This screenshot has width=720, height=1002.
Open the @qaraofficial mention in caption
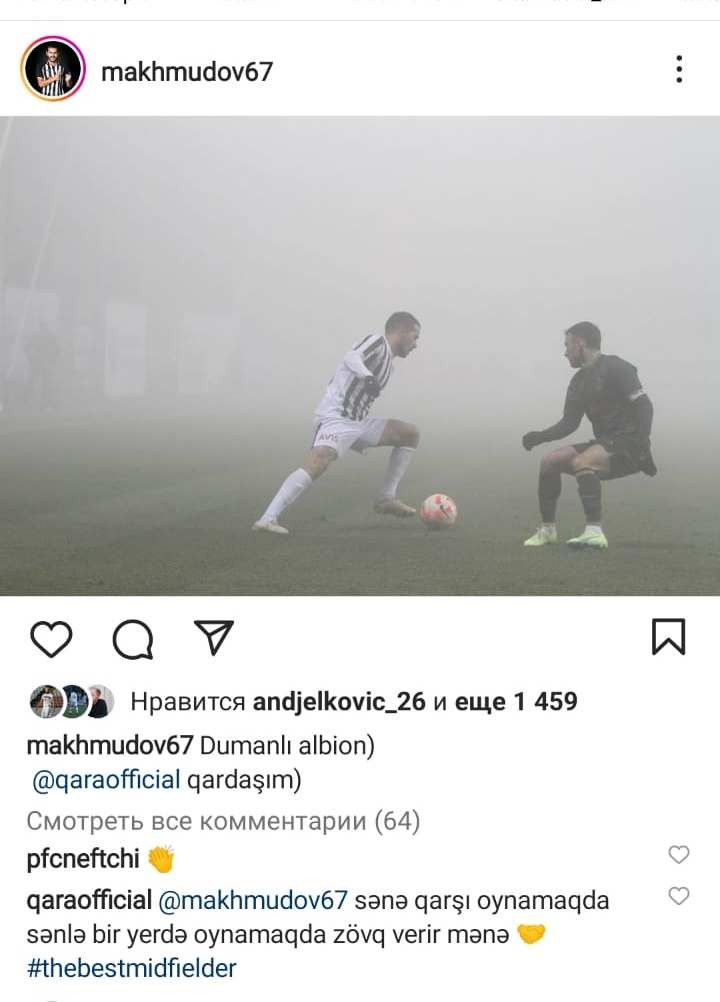[106, 780]
